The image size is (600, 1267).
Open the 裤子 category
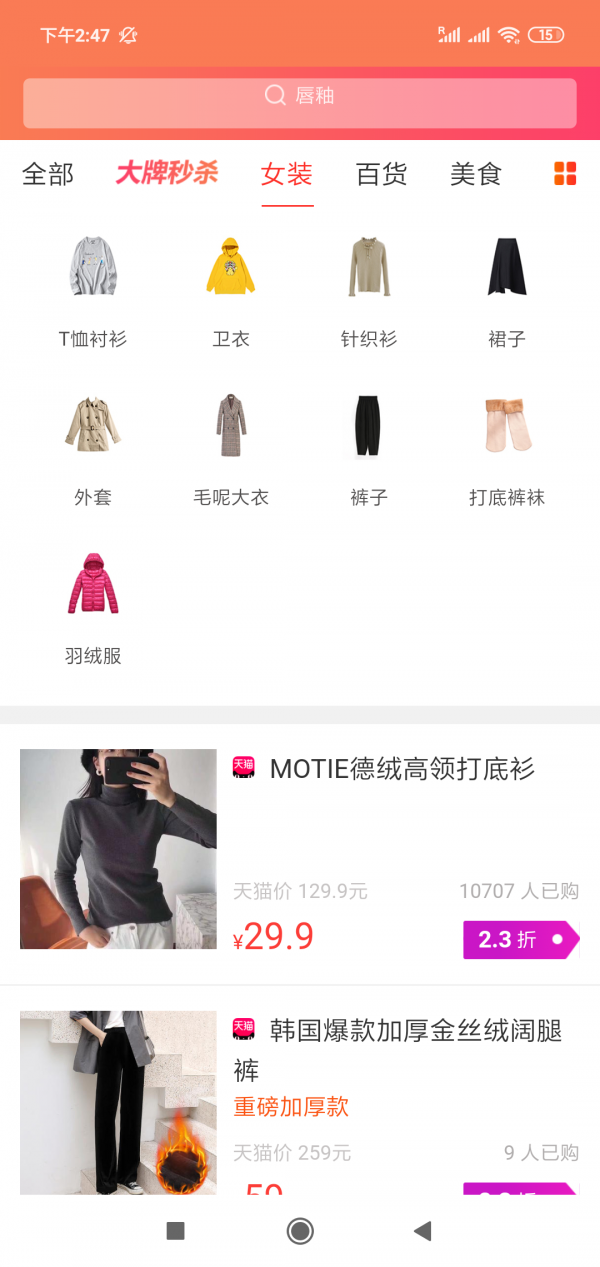[369, 448]
